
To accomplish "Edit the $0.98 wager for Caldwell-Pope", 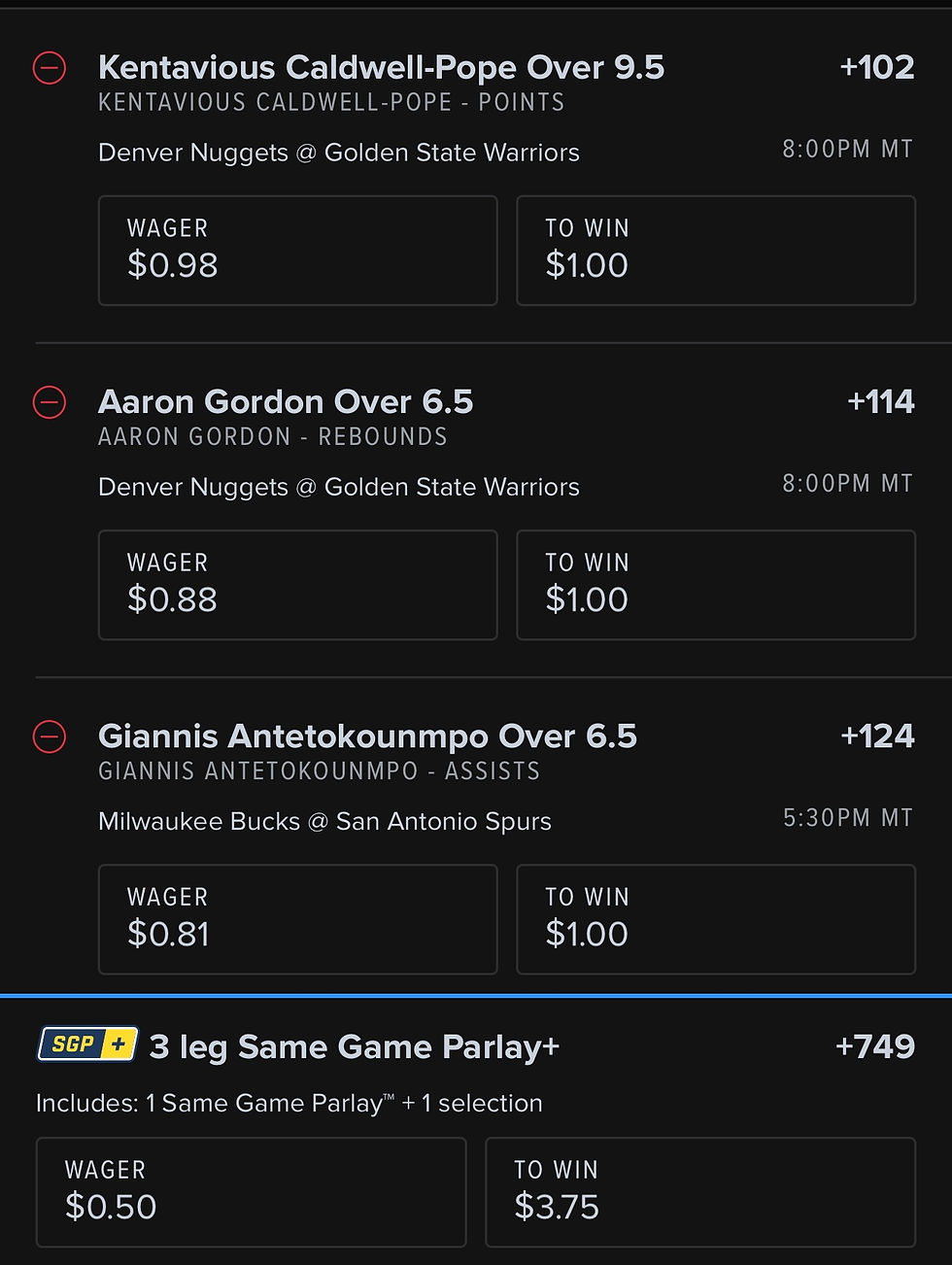I will point(297,251).
